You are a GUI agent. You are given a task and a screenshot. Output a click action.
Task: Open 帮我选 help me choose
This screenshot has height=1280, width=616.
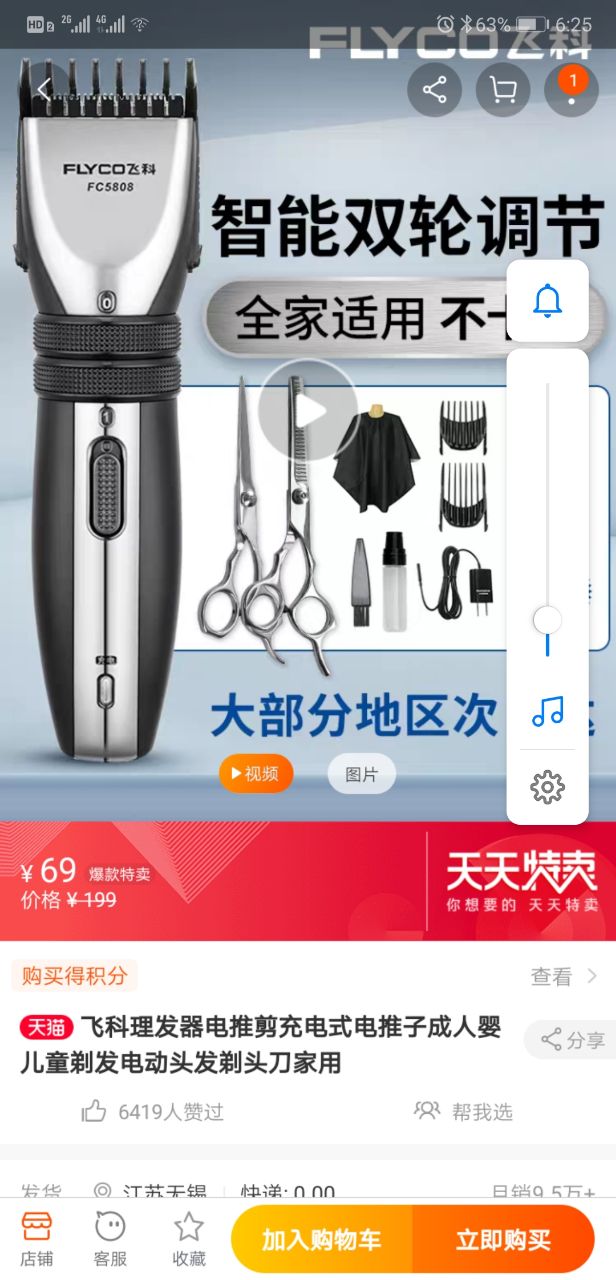(x=463, y=1111)
